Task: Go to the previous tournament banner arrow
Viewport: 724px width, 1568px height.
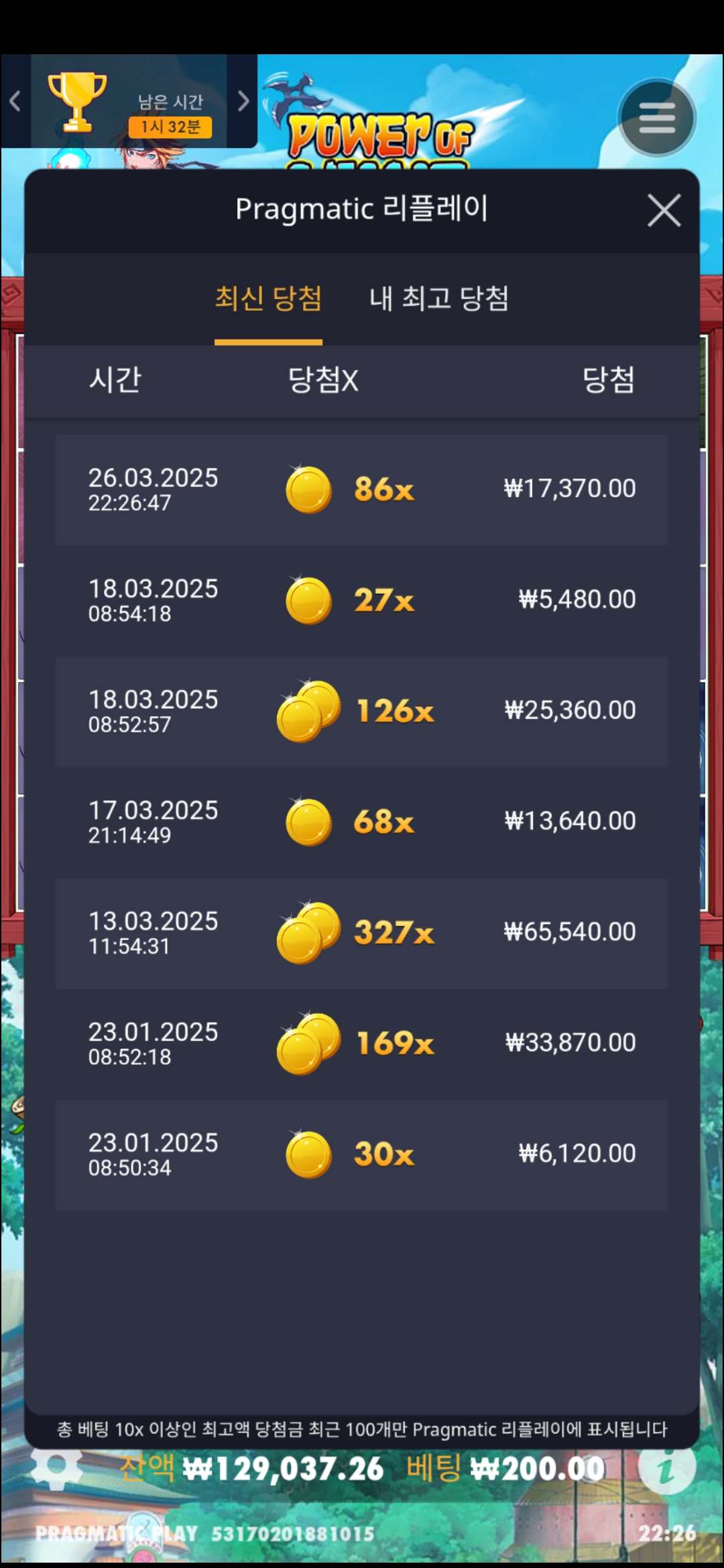Action: click(15, 101)
